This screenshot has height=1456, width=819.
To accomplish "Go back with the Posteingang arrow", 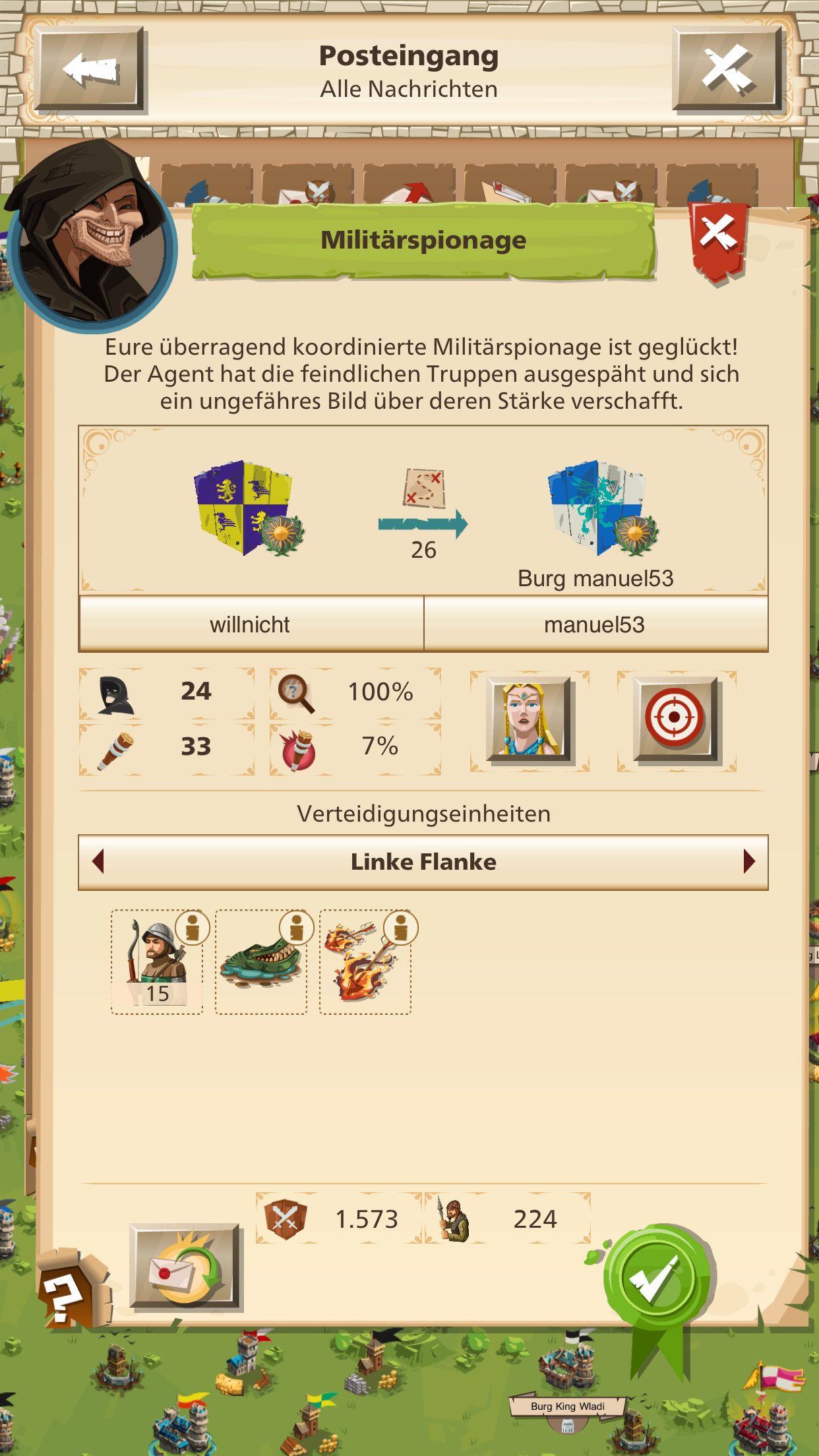I will (x=90, y=69).
